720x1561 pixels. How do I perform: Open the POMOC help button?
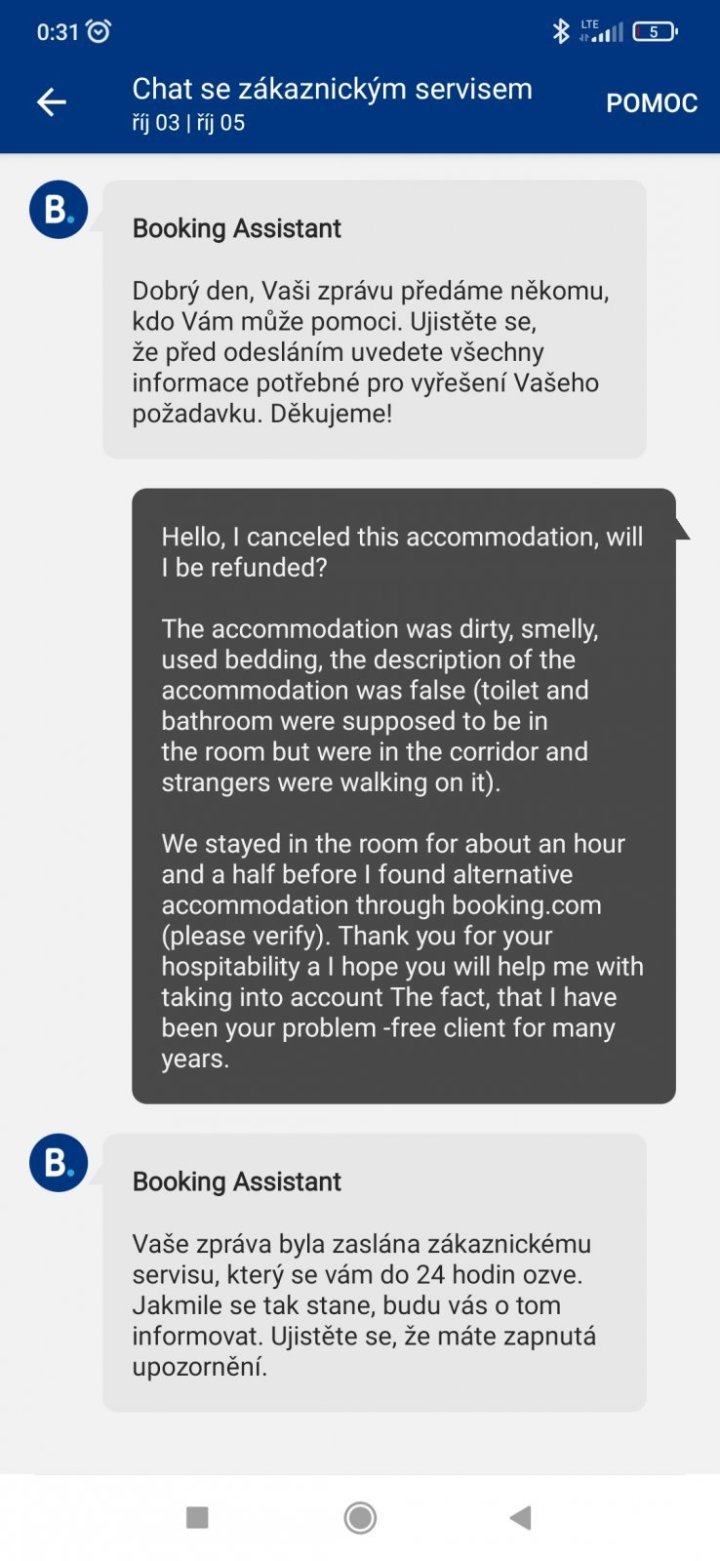point(651,103)
